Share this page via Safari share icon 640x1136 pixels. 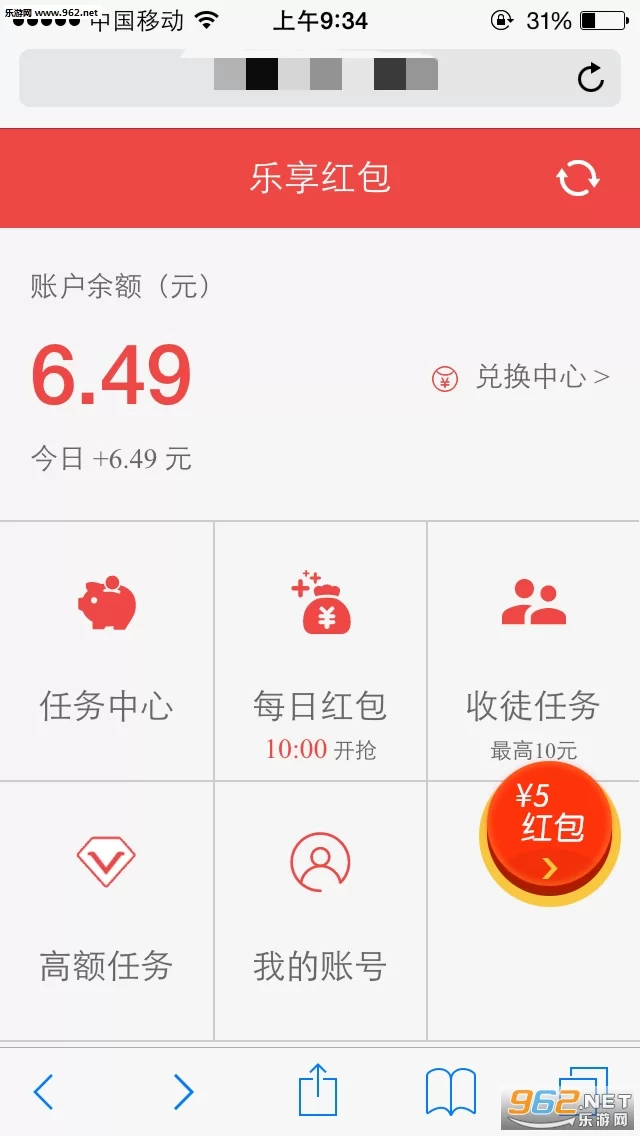tap(318, 1089)
